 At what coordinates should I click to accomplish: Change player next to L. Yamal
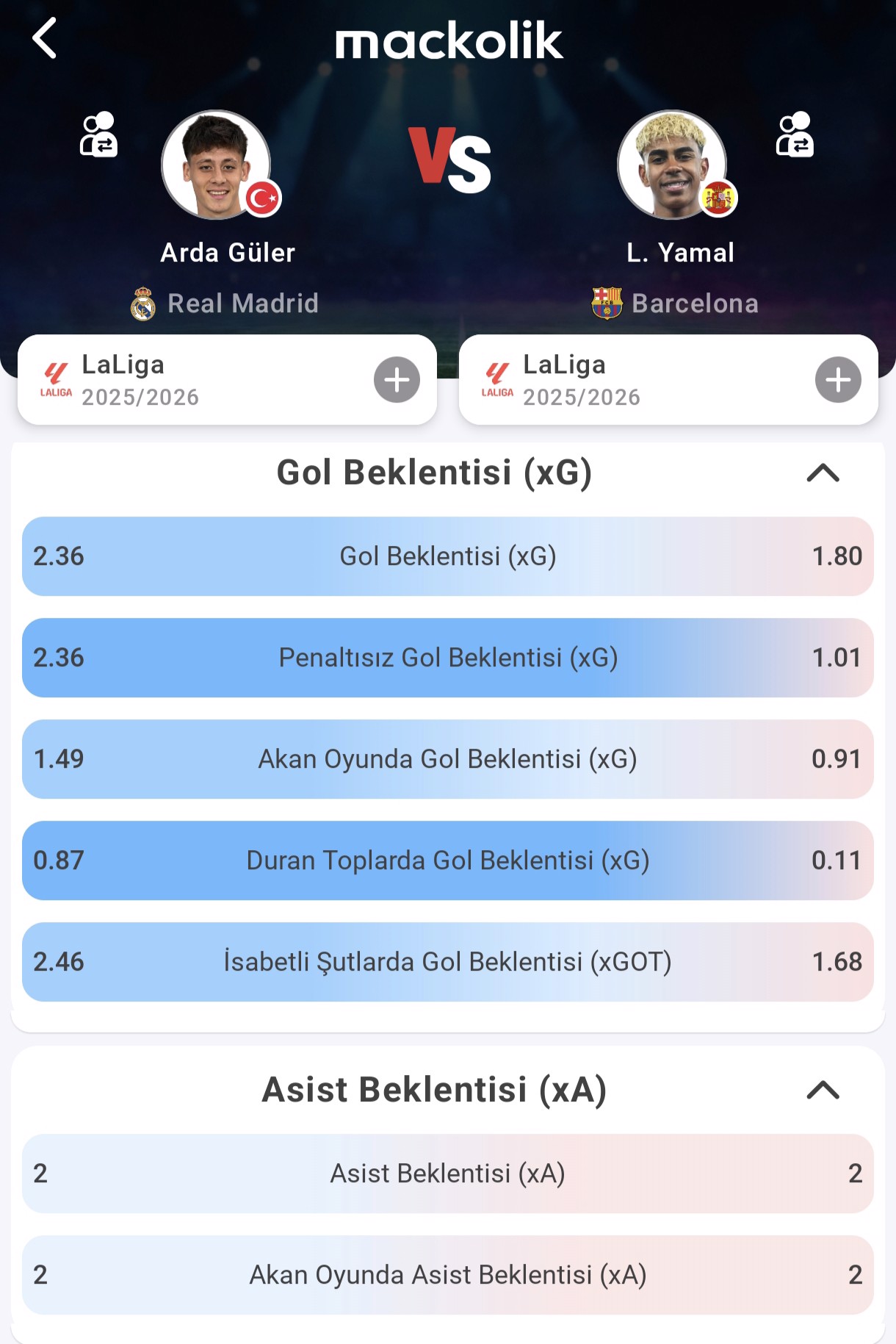(x=795, y=134)
